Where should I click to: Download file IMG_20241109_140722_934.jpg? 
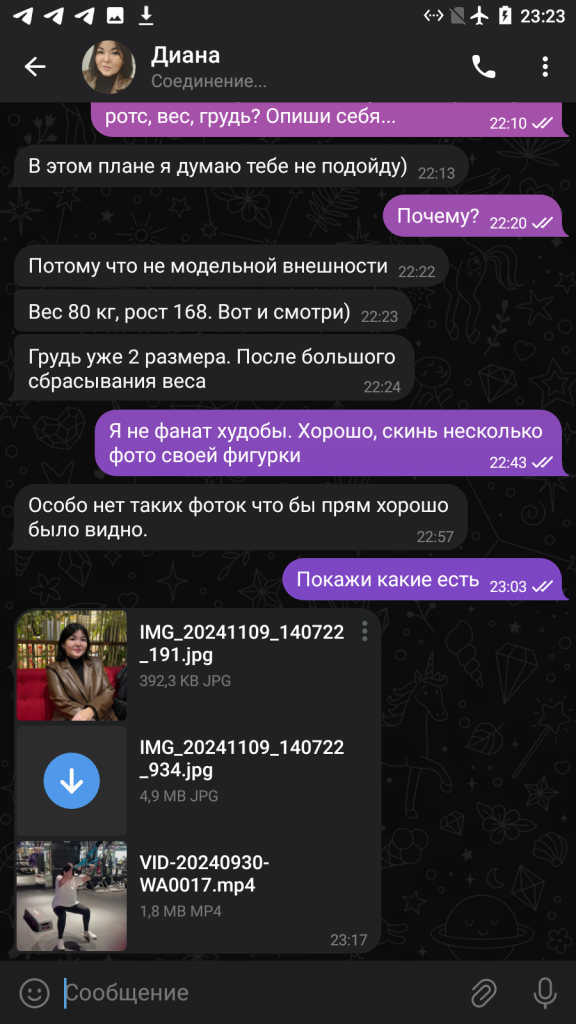(x=72, y=781)
